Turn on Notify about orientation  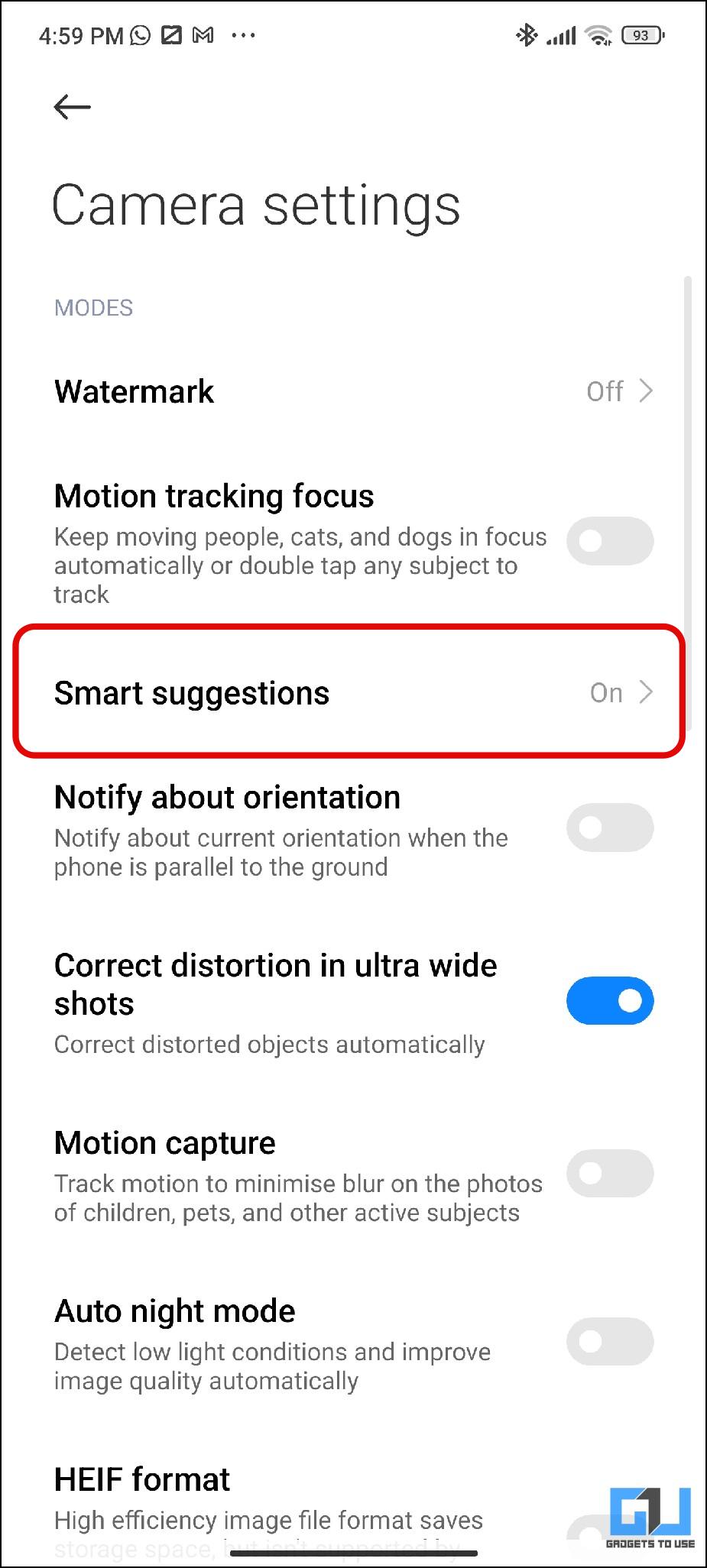(609, 828)
